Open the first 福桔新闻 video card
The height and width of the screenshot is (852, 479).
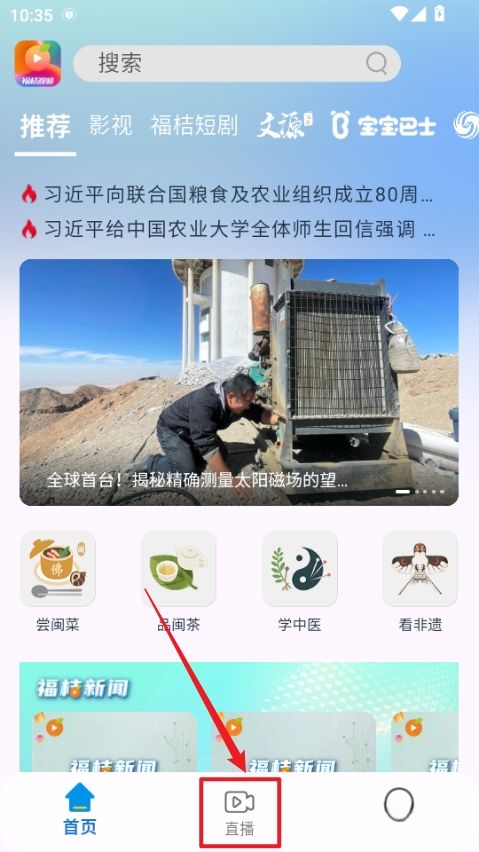point(114,742)
